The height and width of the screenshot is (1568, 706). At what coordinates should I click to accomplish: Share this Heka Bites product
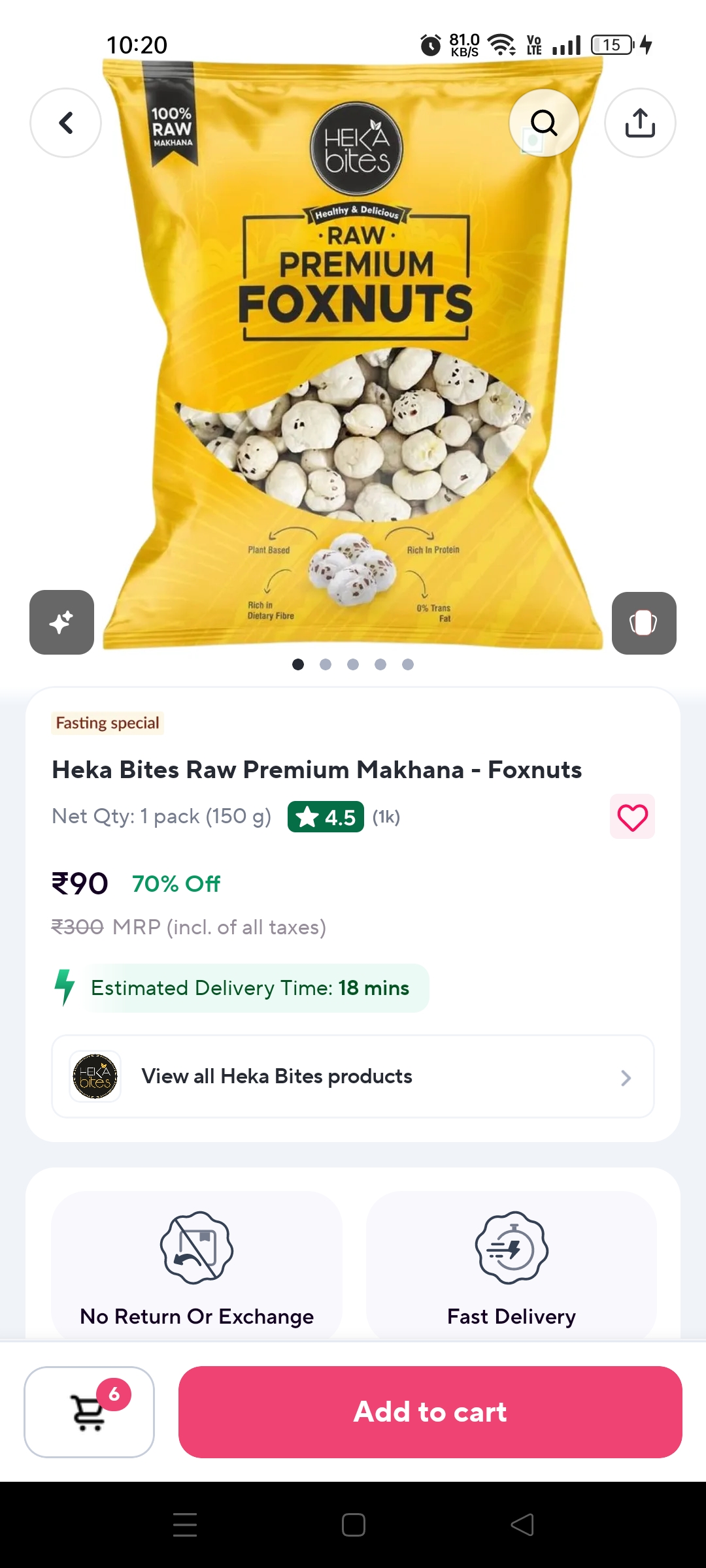[640, 123]
